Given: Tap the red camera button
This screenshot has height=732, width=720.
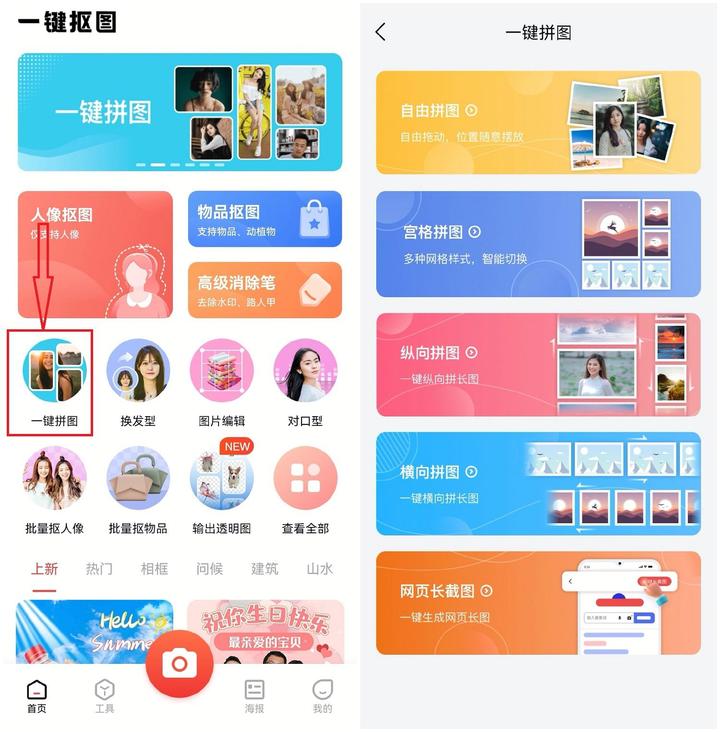Looking at the screenshot, I should click(x=179, y=661).
